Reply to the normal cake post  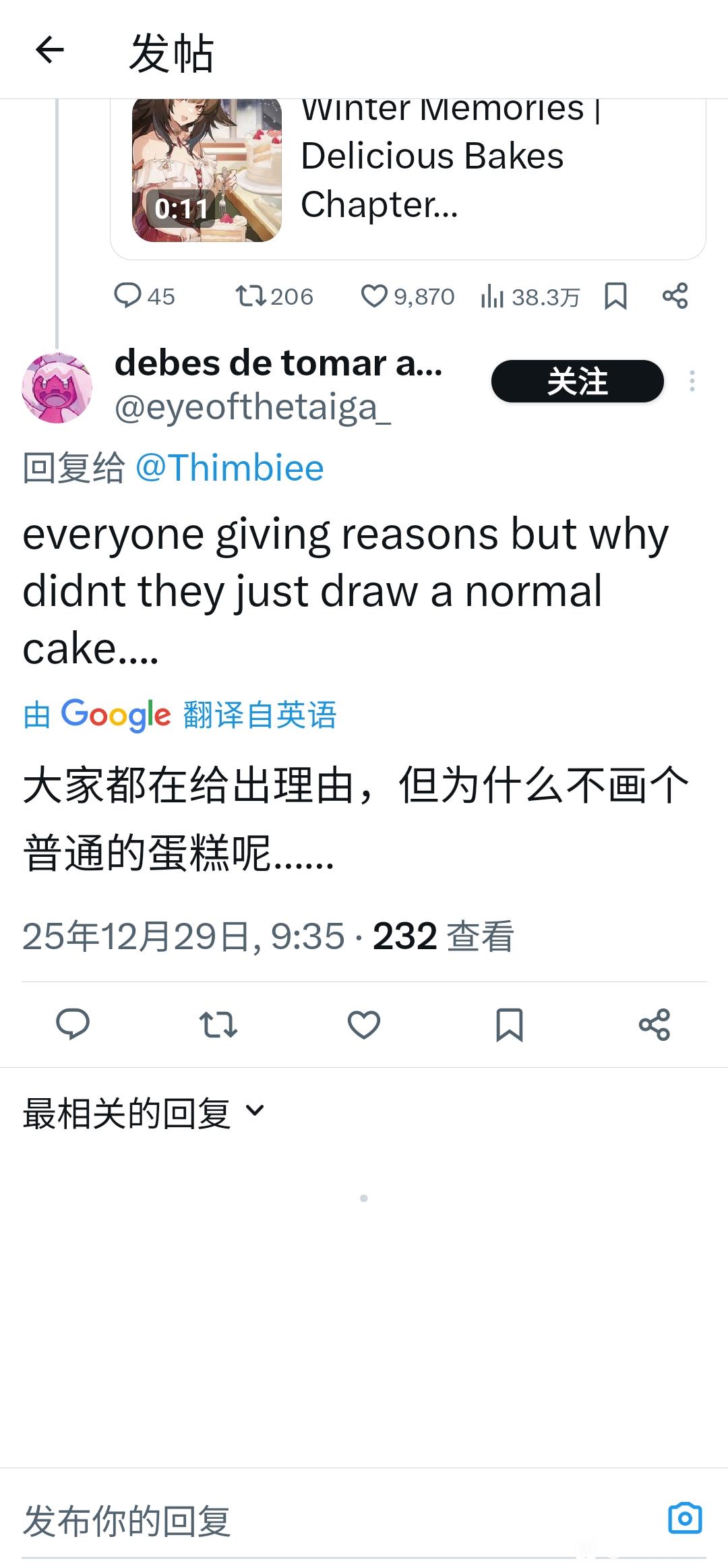click(73, 1024)
